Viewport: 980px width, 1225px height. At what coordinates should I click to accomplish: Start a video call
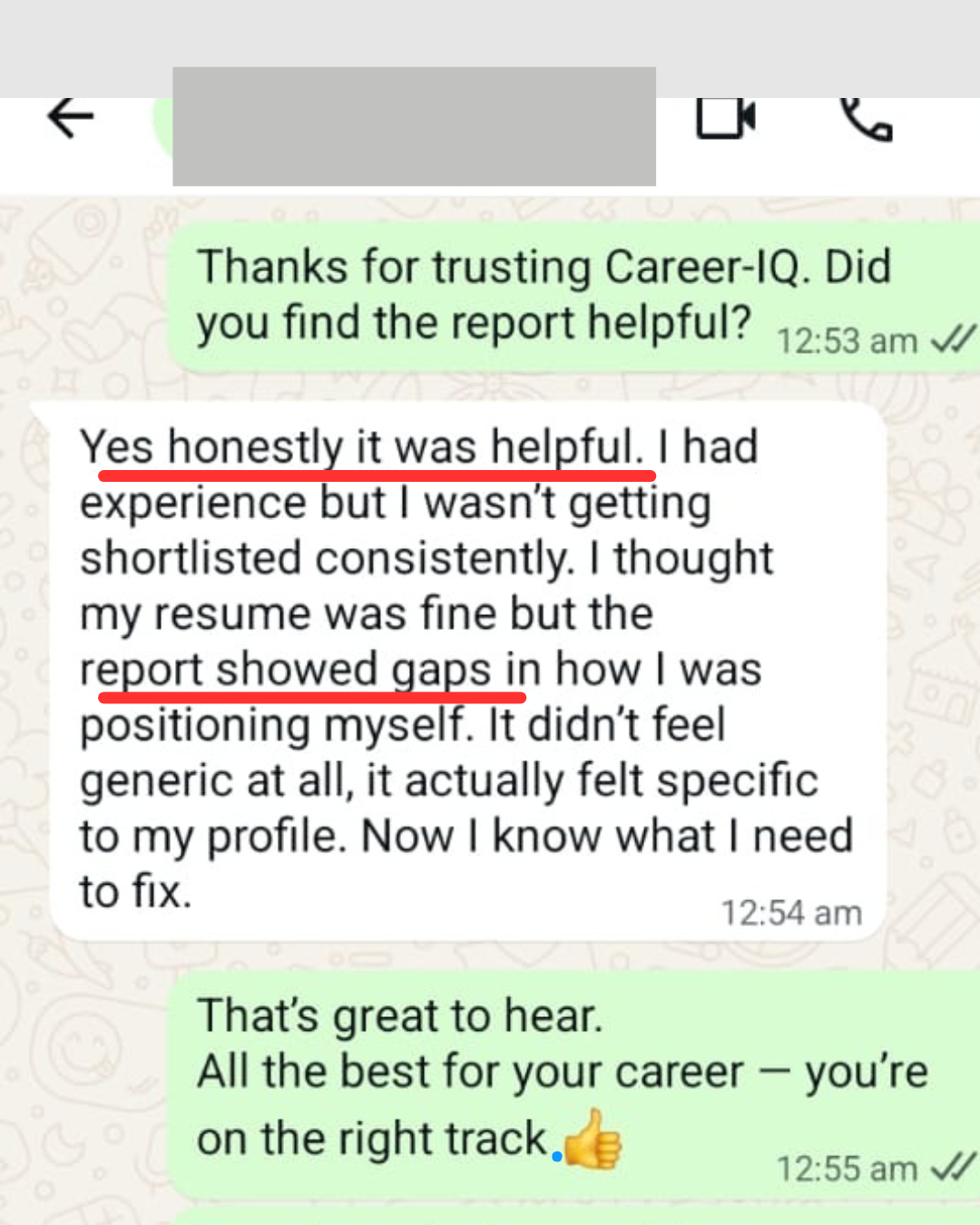725,118
